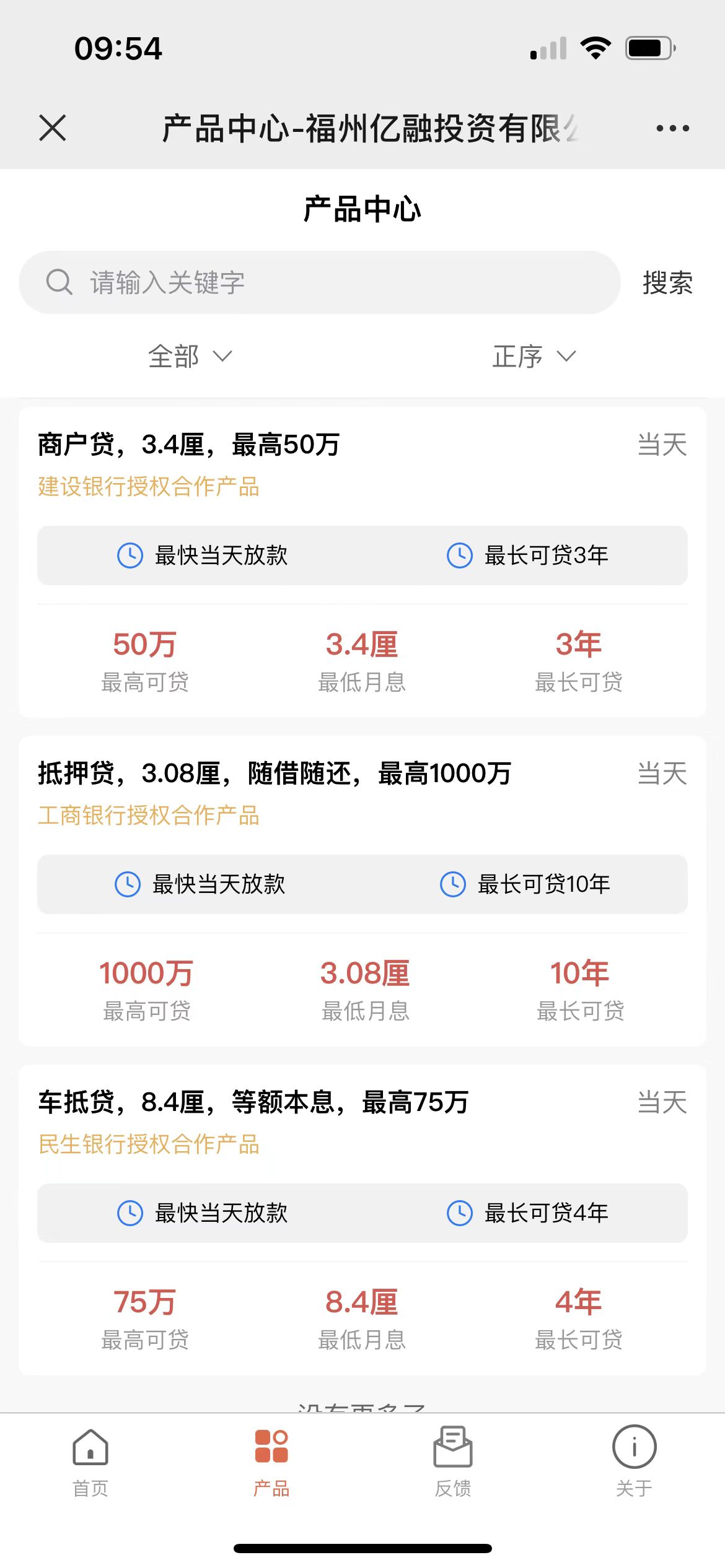Open the 首页 home icon in bottom navigation
The image size is (725, 1568).
(x=89, y=1448)
